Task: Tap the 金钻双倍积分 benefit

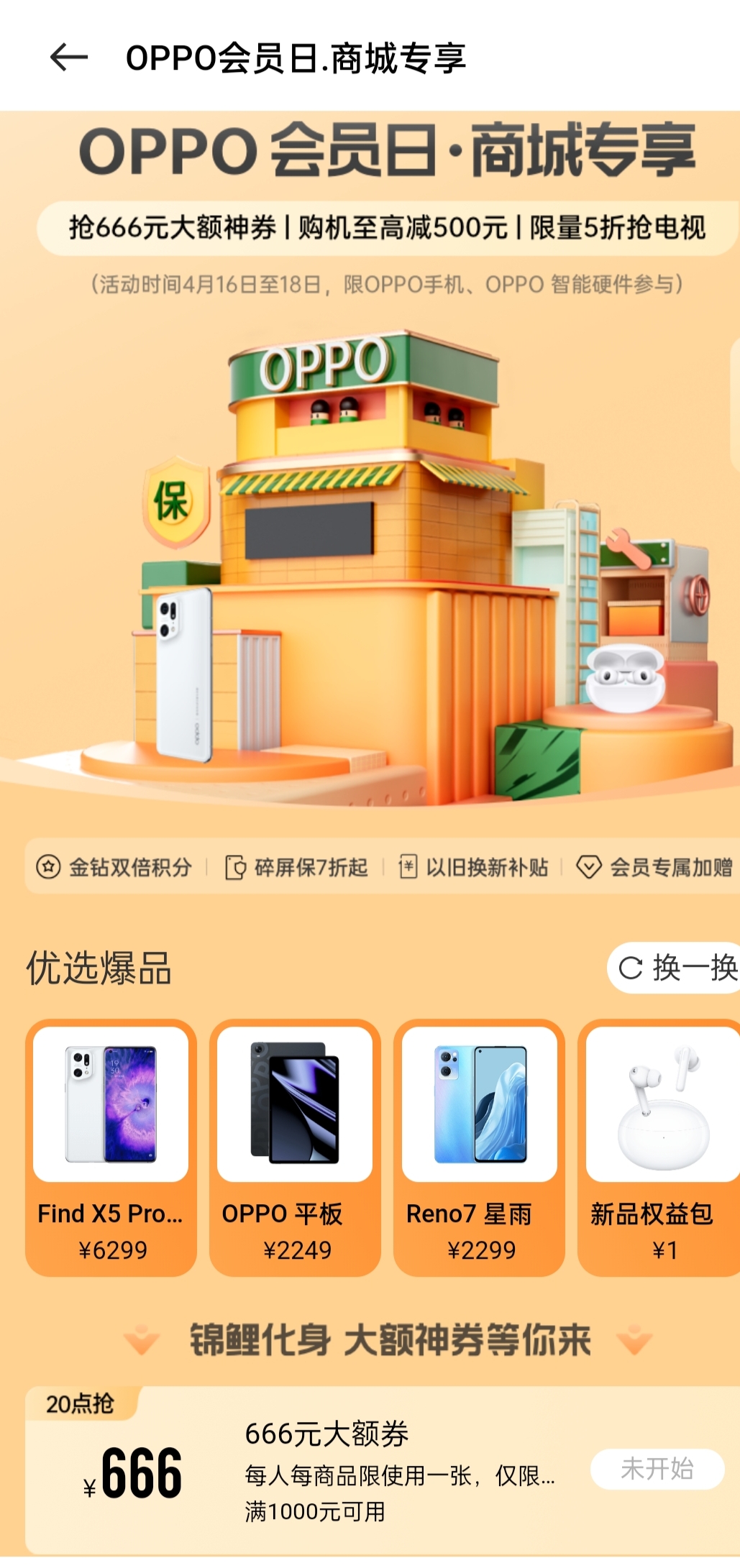Action: click(x=114, y=867)
